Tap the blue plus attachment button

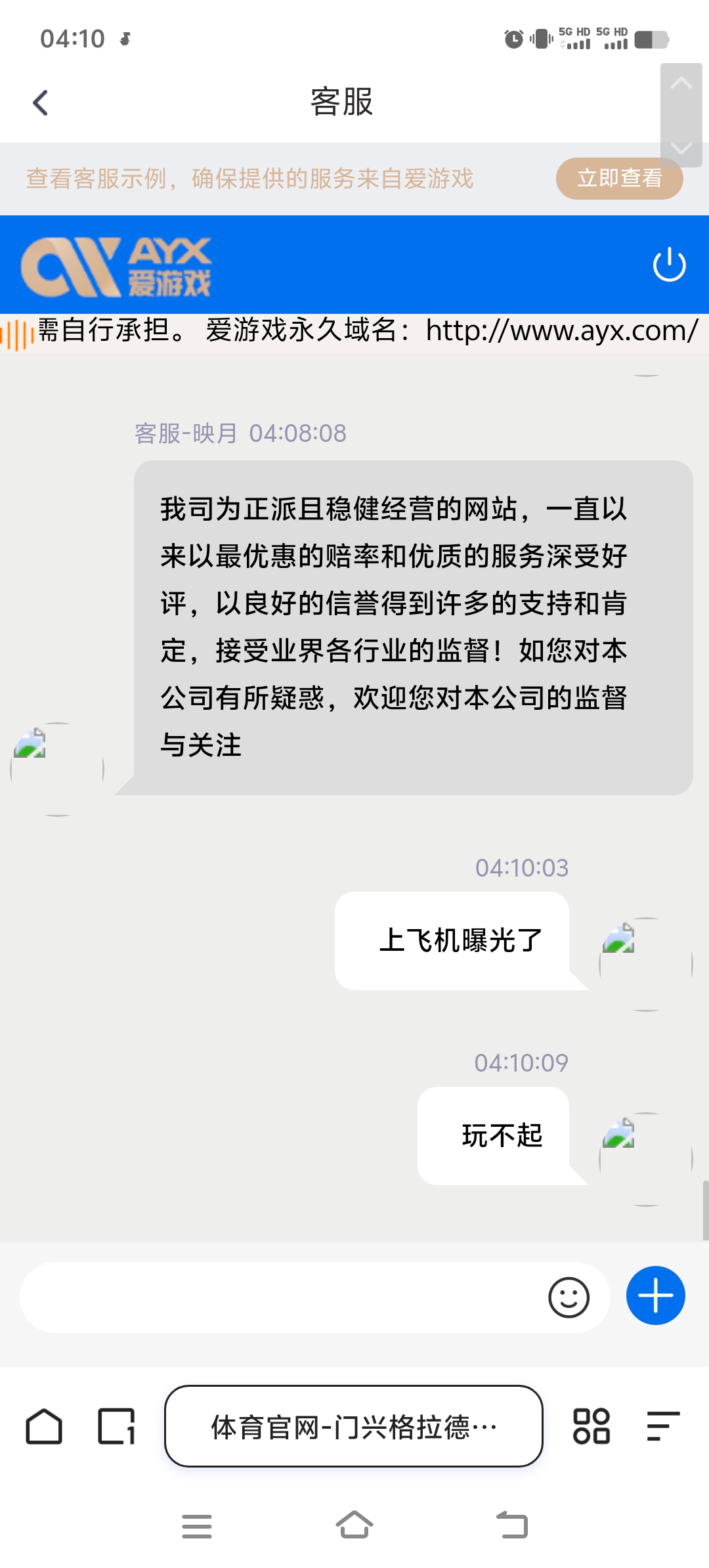click(x=655, y=1295)
